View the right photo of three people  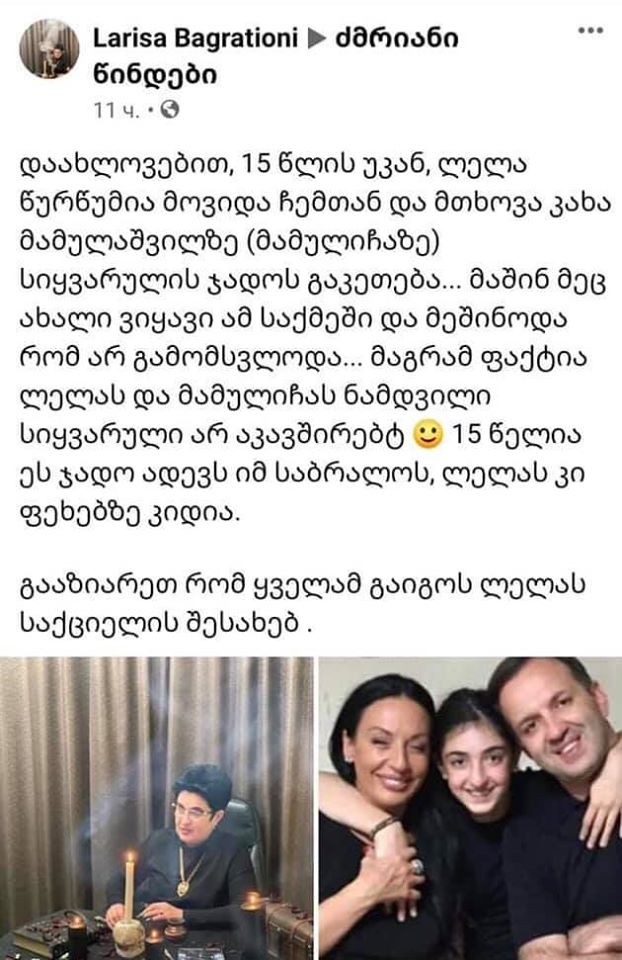tap(470, 807)
